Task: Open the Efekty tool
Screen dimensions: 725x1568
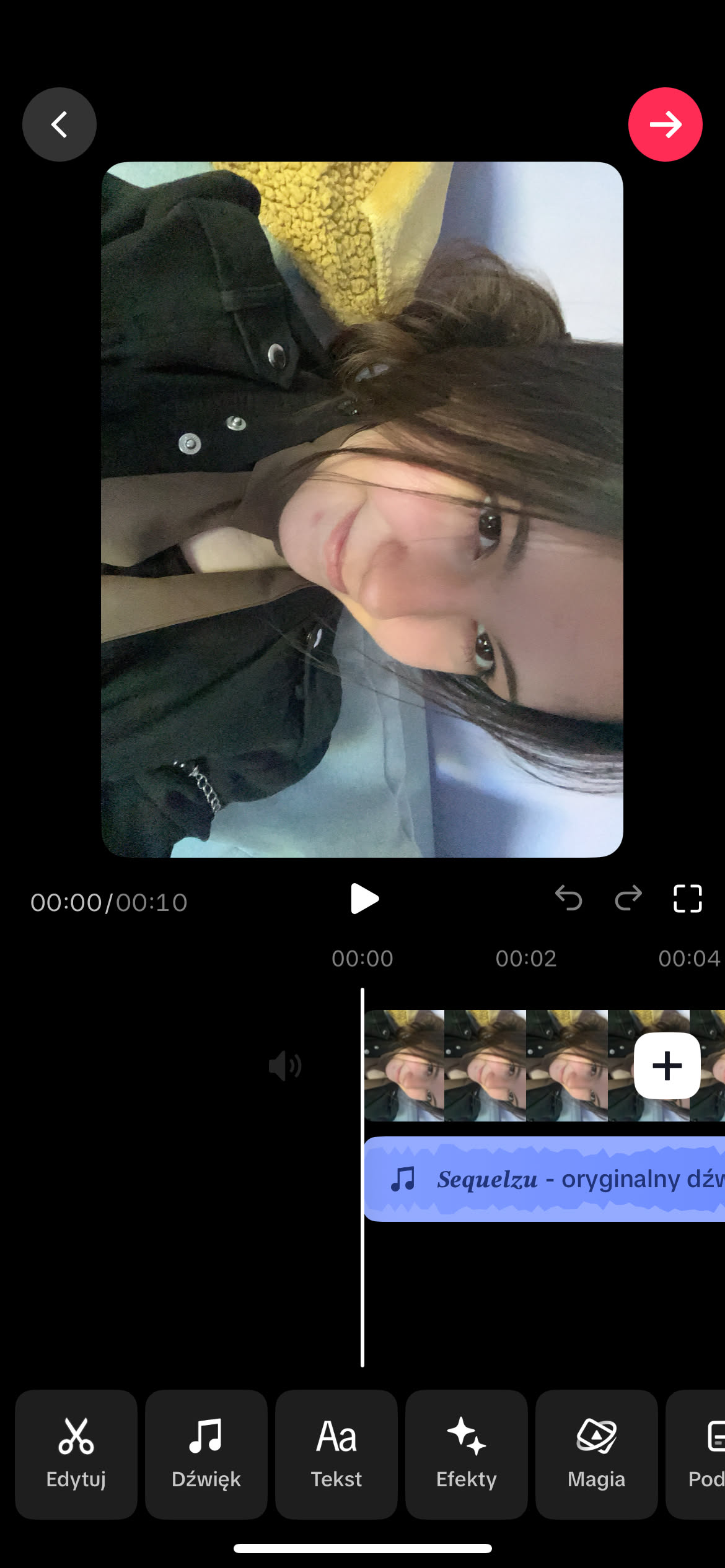Action: [x=467, y=1454]
